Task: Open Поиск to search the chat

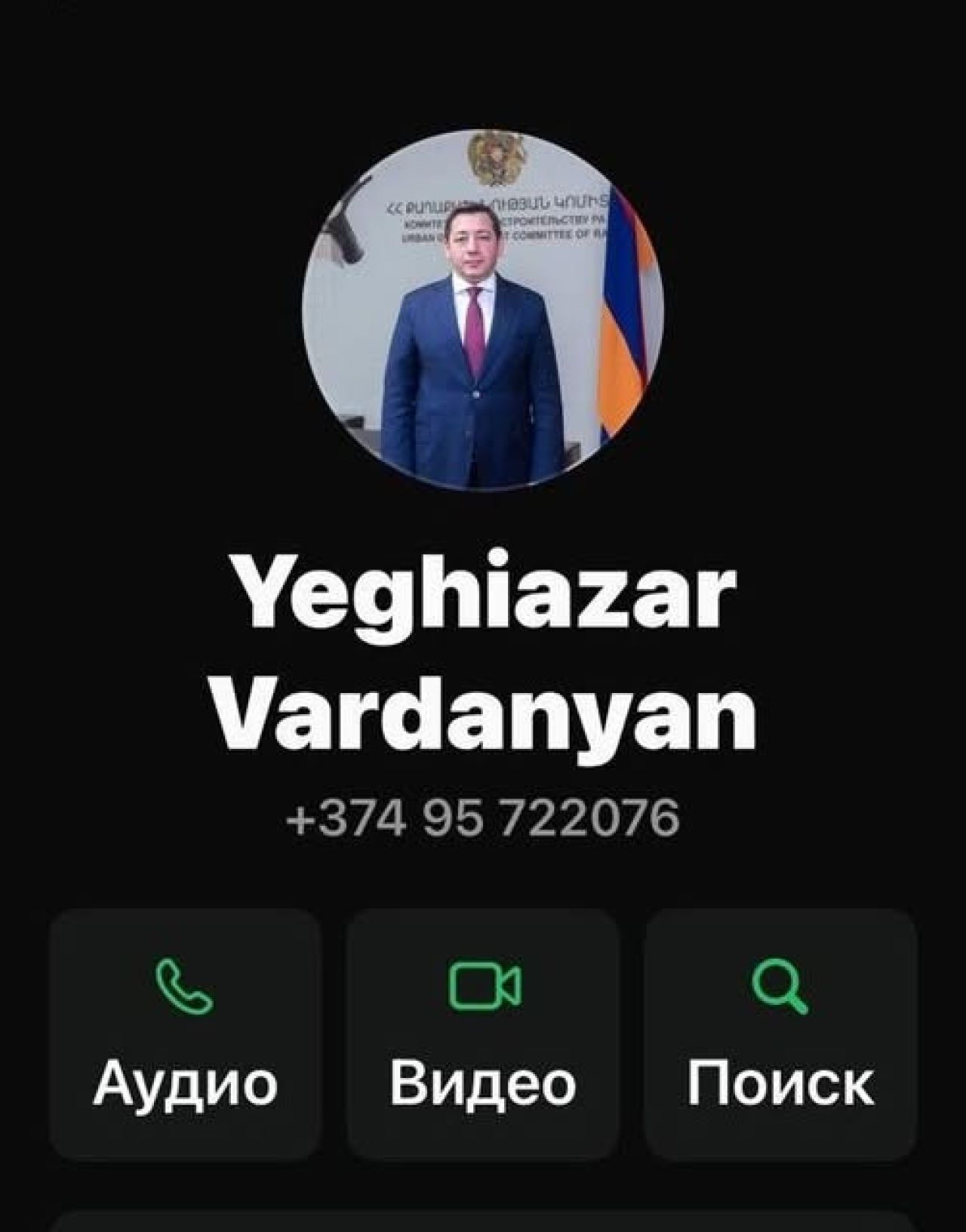Action: click(780, 1033)
